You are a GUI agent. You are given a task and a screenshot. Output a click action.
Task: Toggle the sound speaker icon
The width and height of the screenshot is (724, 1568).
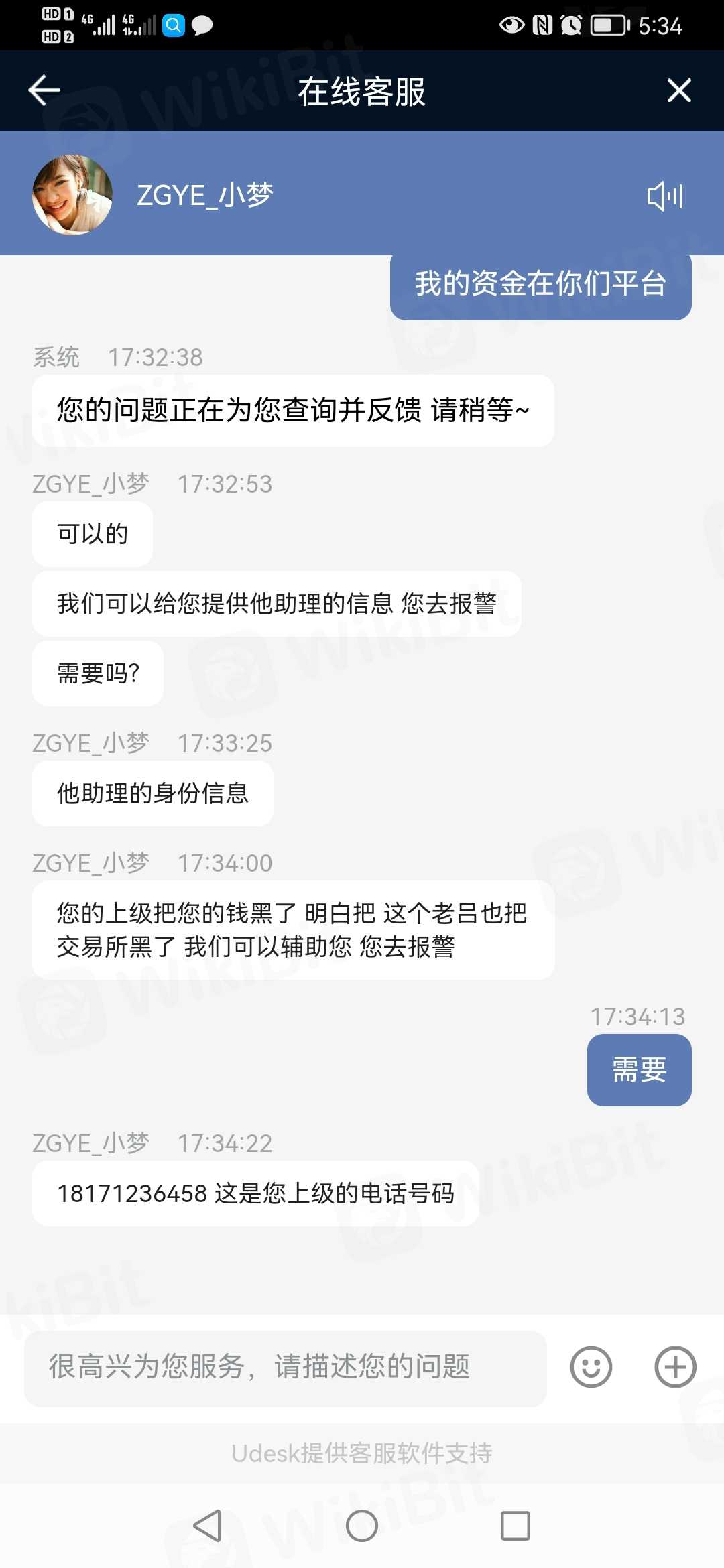664,196
